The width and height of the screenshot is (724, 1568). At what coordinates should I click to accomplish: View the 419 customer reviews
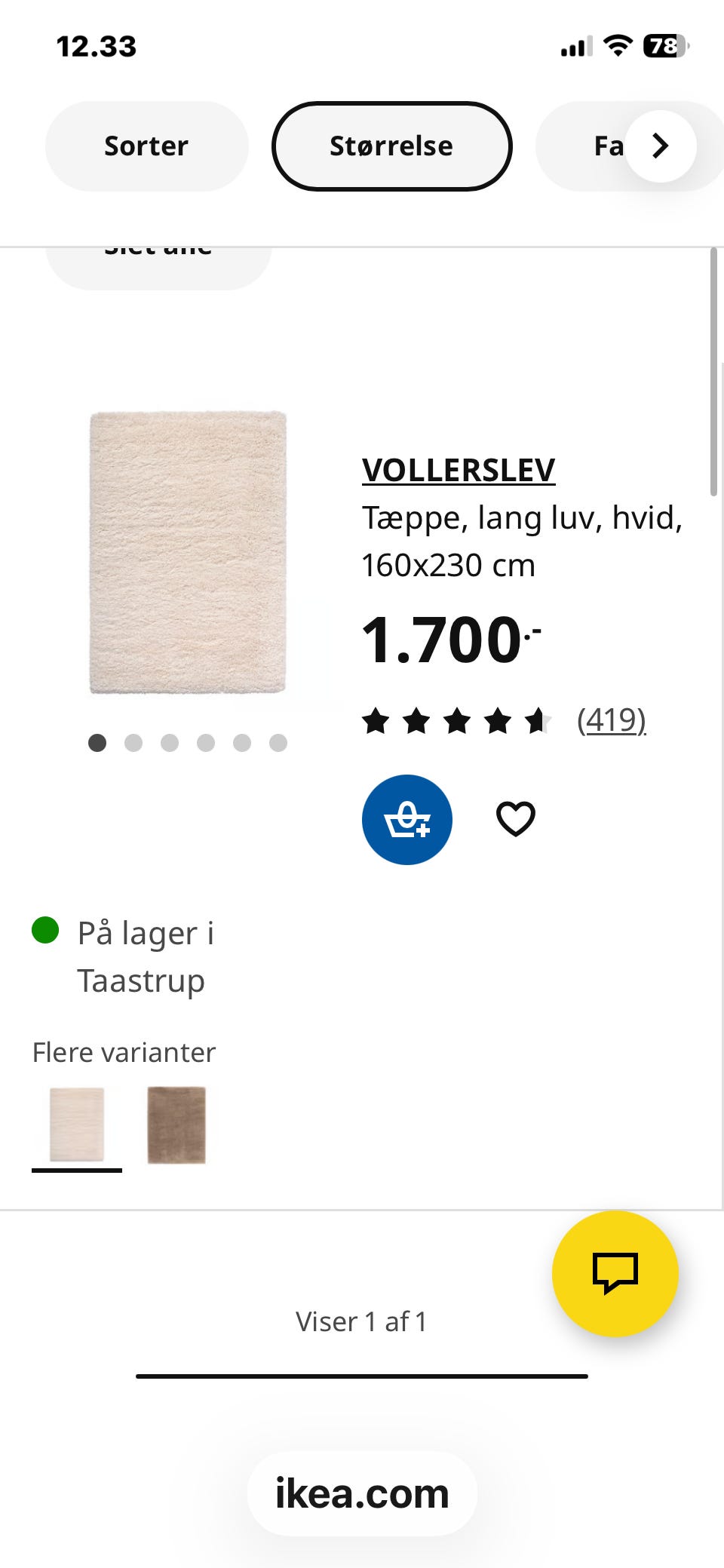(x=612, y=720)
